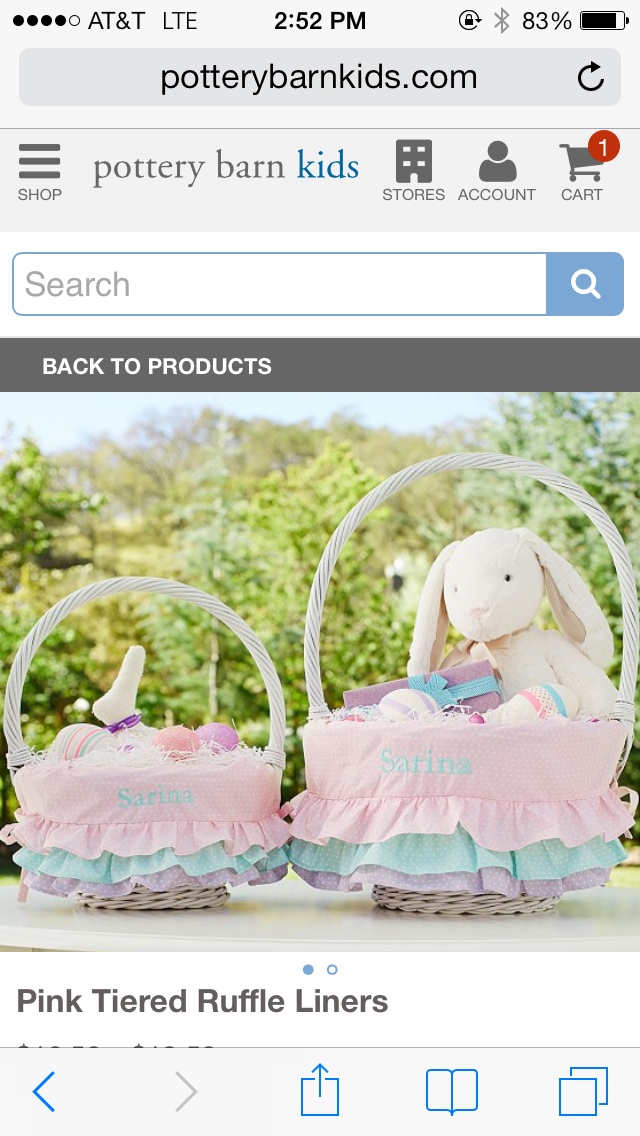Navigate back in Safari
This screenshot has width=640, height=1136.
tap(44, 1091)
